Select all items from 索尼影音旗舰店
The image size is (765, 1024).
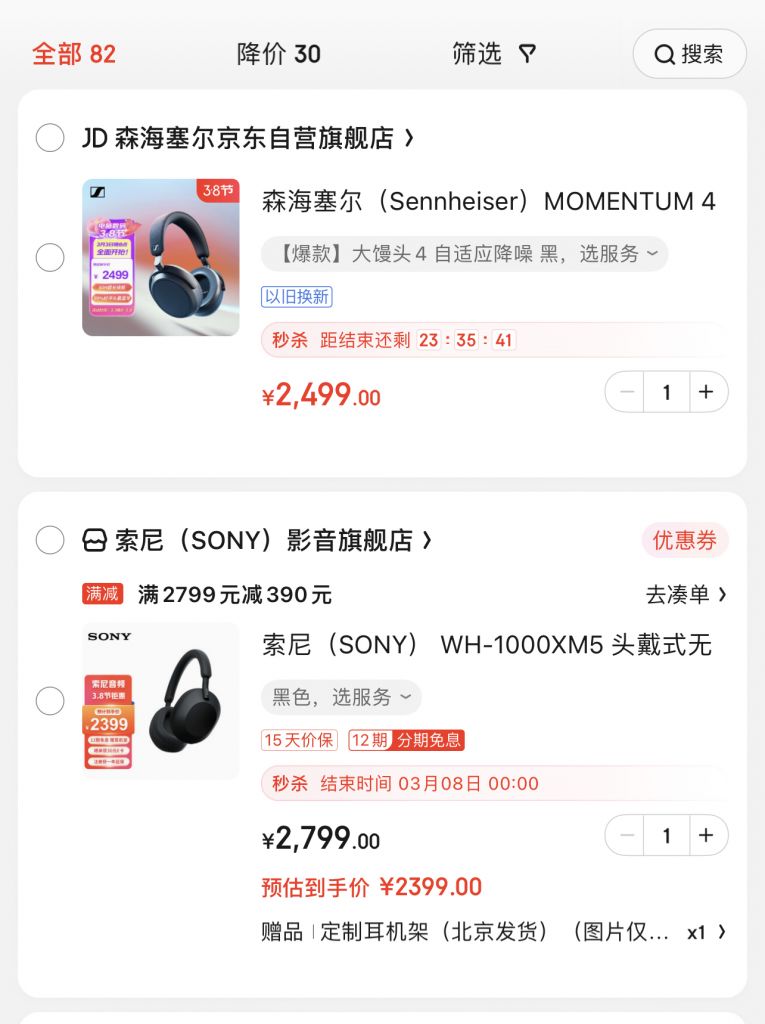[x=50, y=541]
